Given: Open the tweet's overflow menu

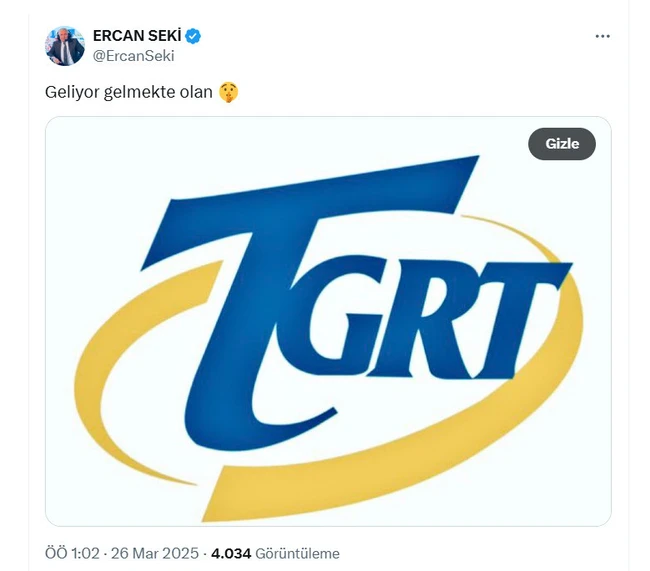Looking at the screenshot, I should (602, 36).
